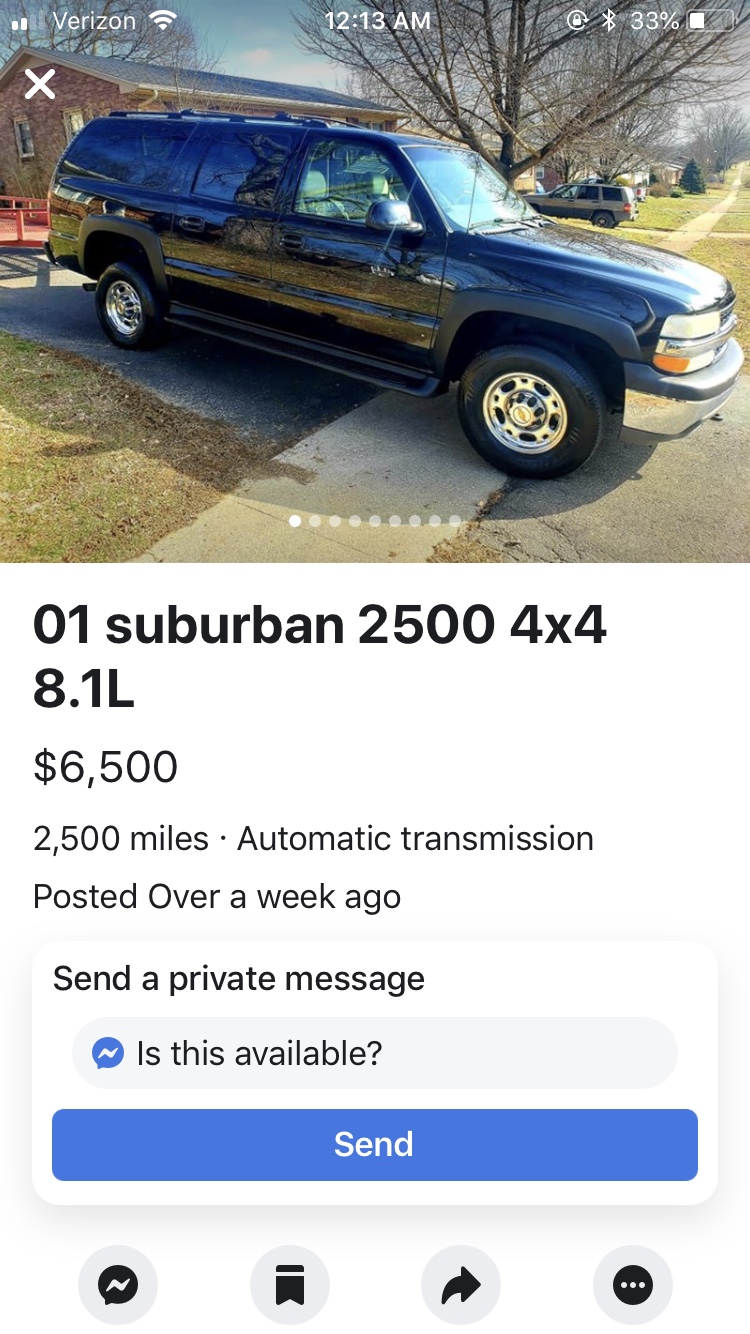This screenshot has width=750, height=1334.
Task: Share this listing using the arrow icon
Action: [x=460, y=1285]
